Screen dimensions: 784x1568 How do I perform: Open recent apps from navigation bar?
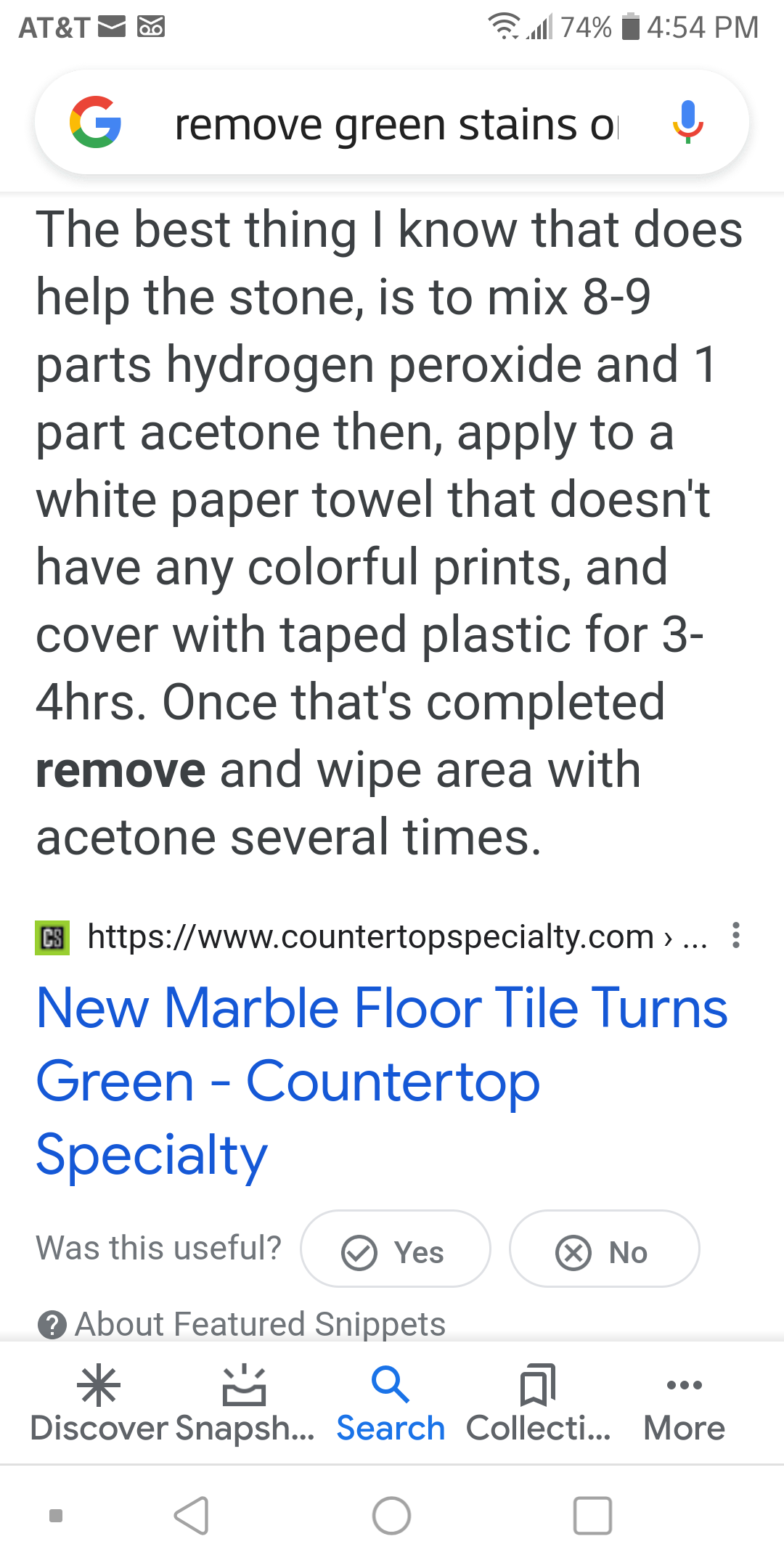pos(592,1516)
